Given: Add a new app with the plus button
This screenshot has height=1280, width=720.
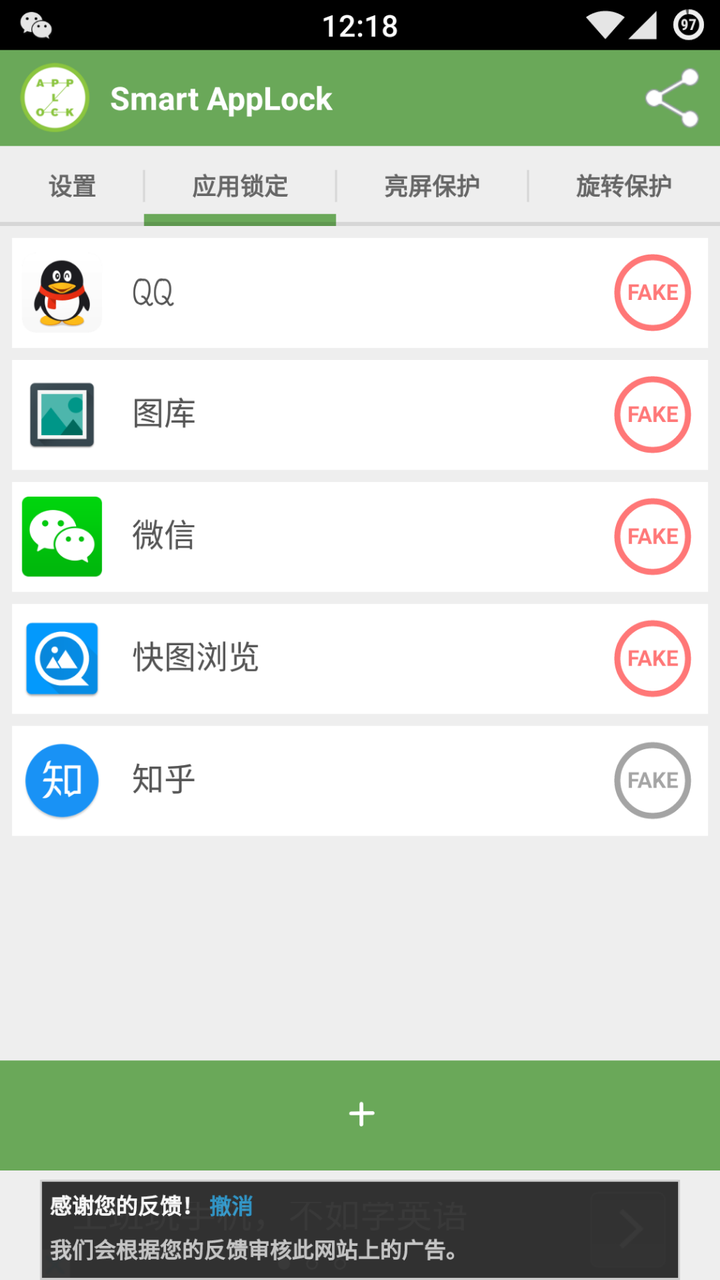Looking at the screenshot, I should tap(360, 1114).
